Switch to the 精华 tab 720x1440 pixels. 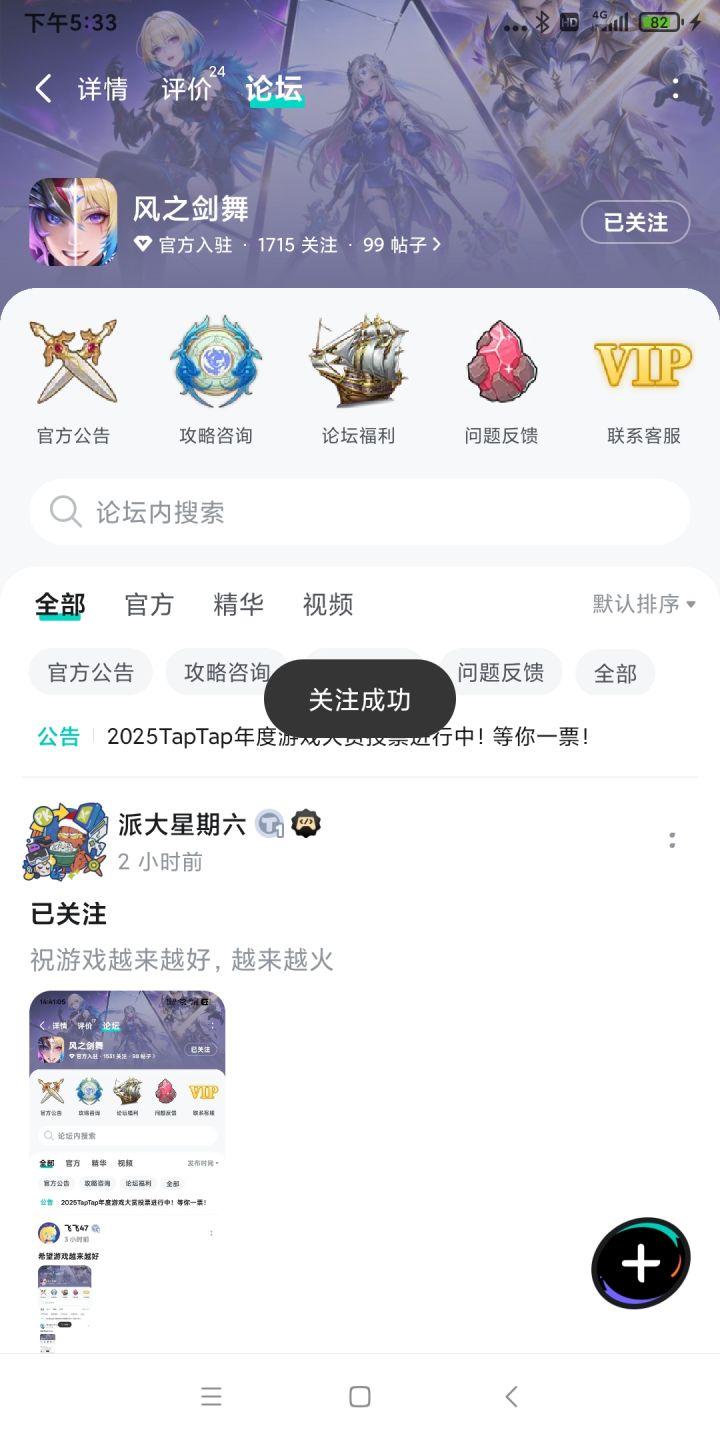(237, 604)
